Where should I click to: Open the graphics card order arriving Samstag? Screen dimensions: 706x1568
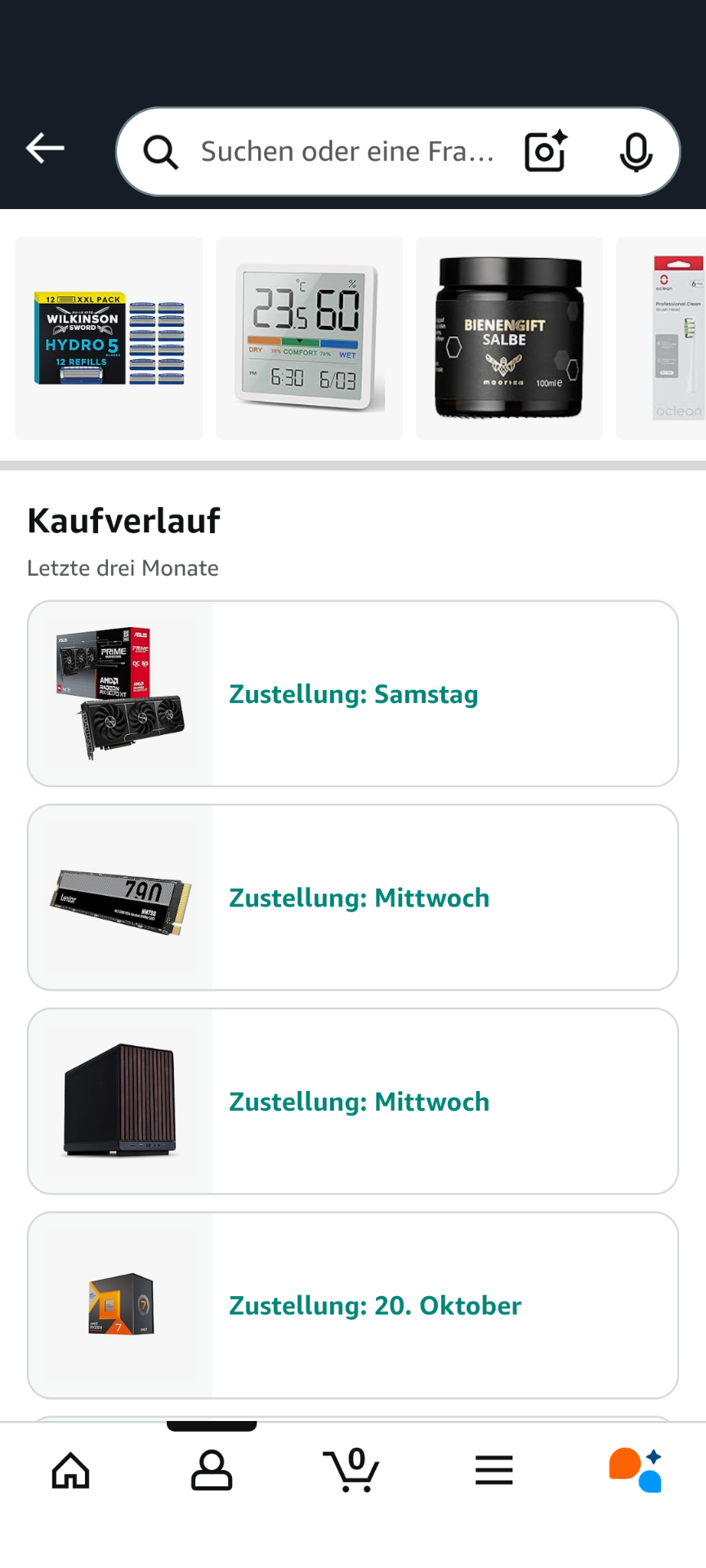pyautogui.click(x=353, y=694)
